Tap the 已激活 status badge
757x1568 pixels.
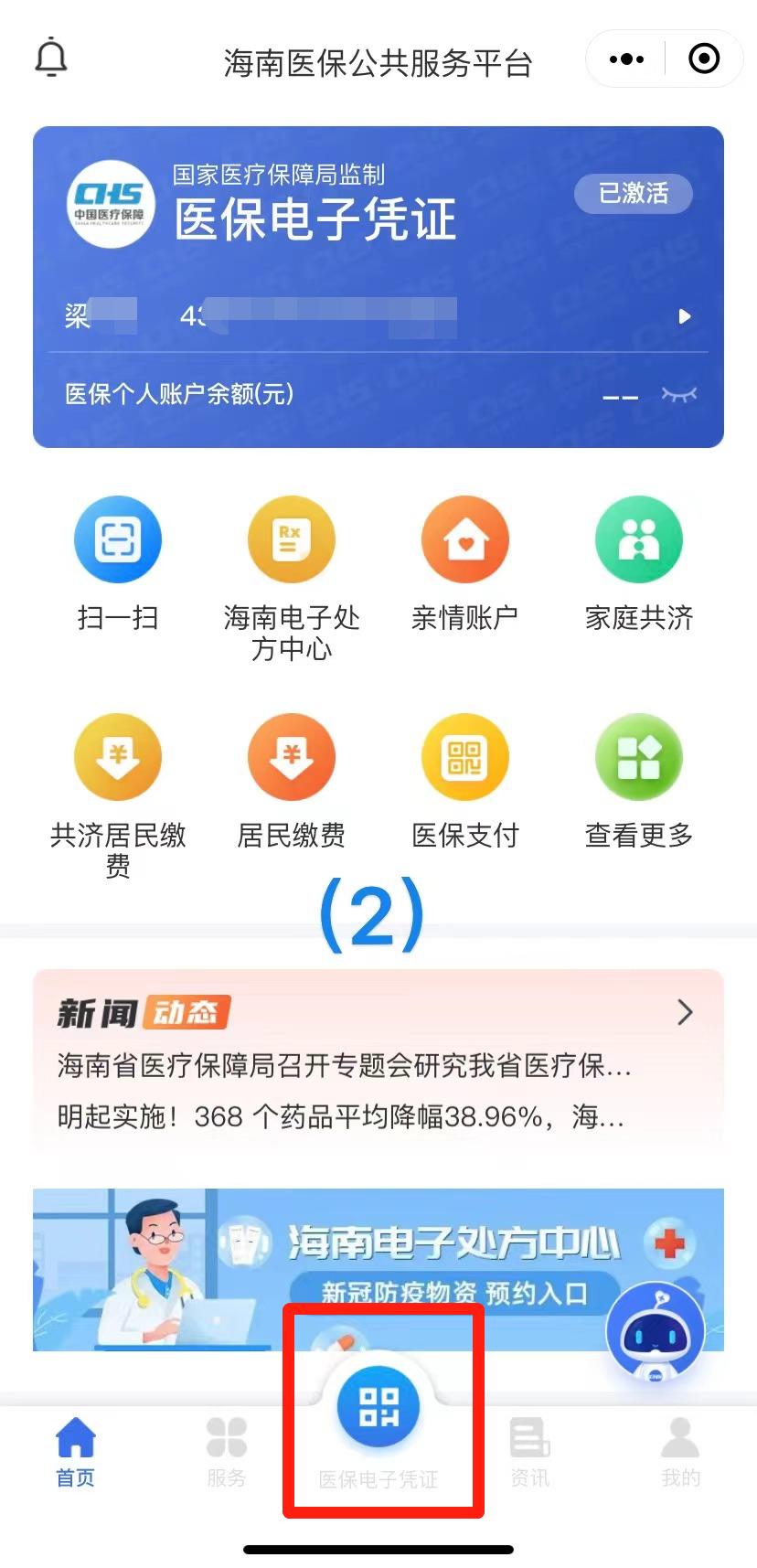click(x=633, y=194)
